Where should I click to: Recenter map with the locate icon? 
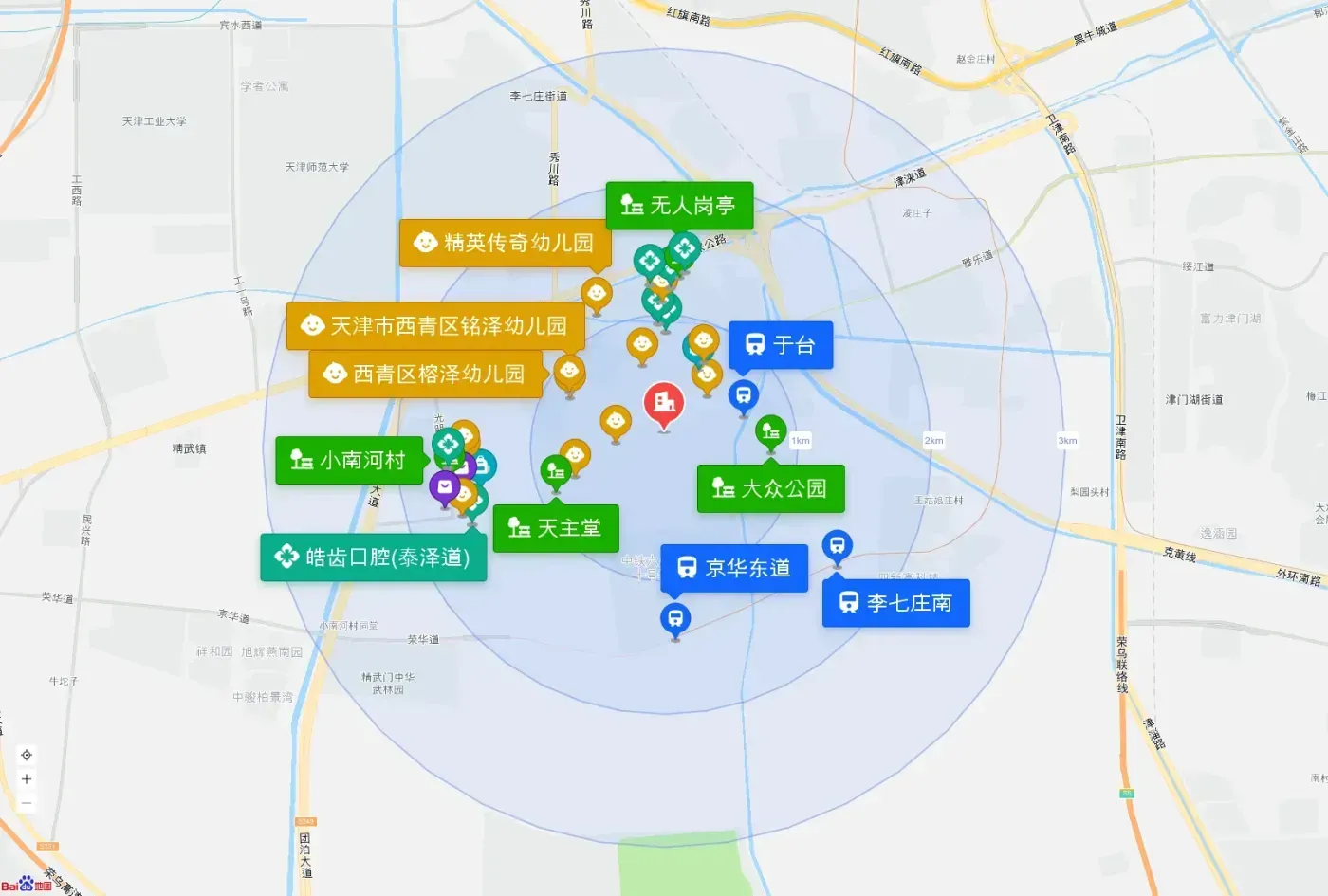[x=27, y=755]
